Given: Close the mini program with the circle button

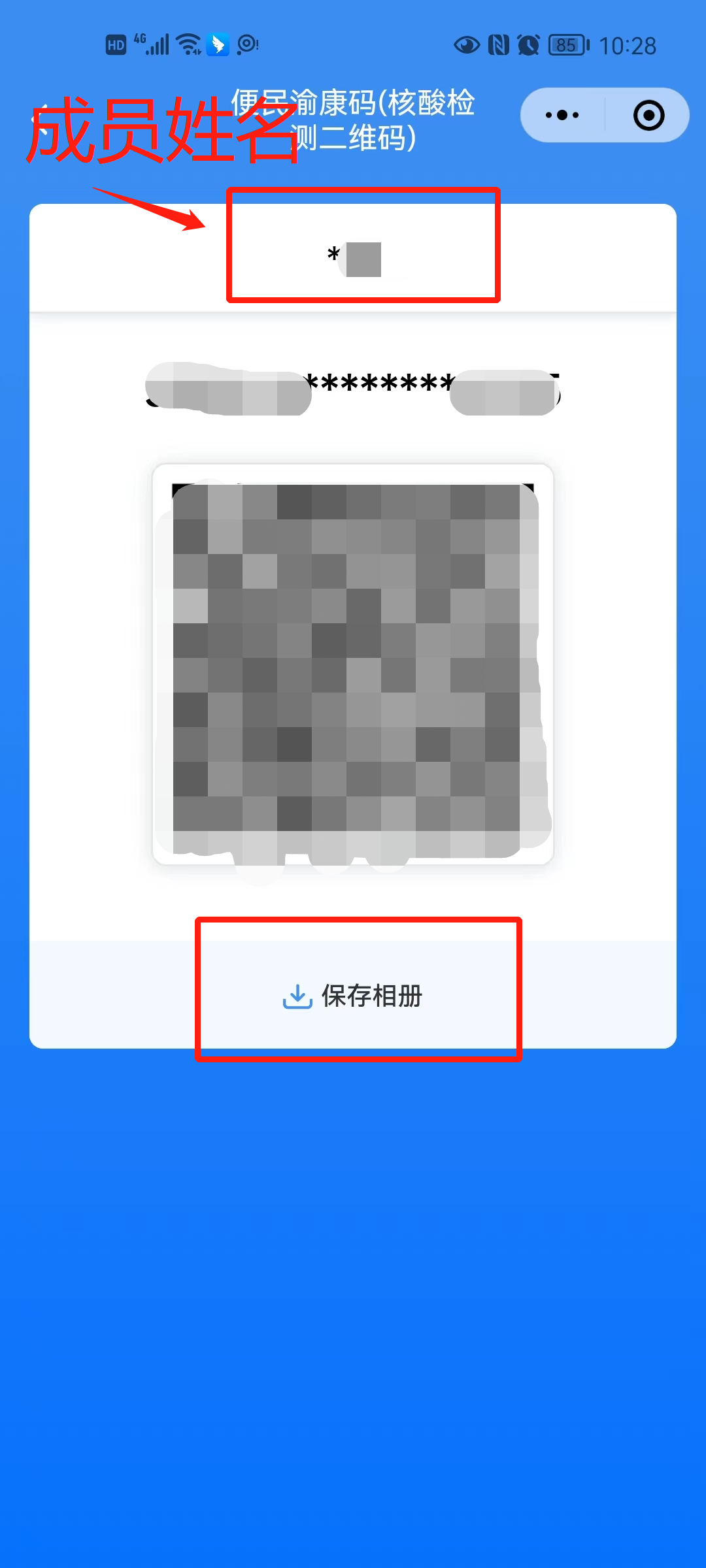Looking at the screenshot, I should click(x=648, y=116).
